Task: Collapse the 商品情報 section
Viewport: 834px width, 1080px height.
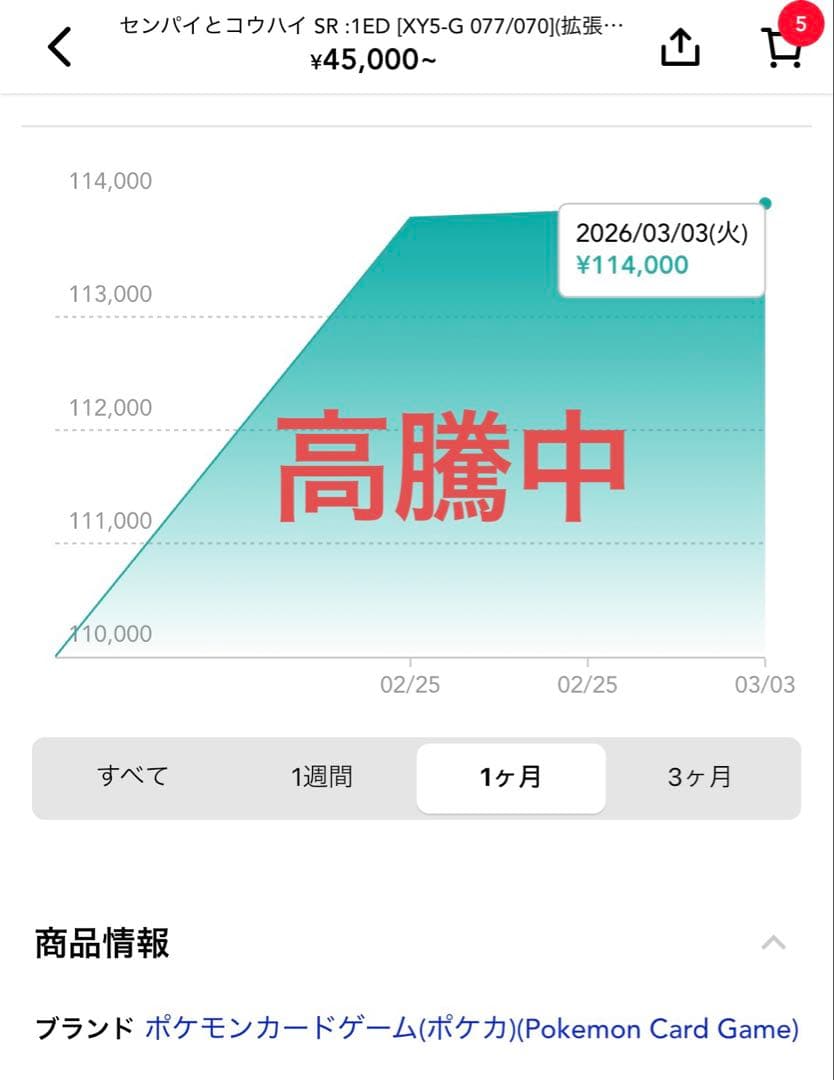Action: (x=773, y=942)
